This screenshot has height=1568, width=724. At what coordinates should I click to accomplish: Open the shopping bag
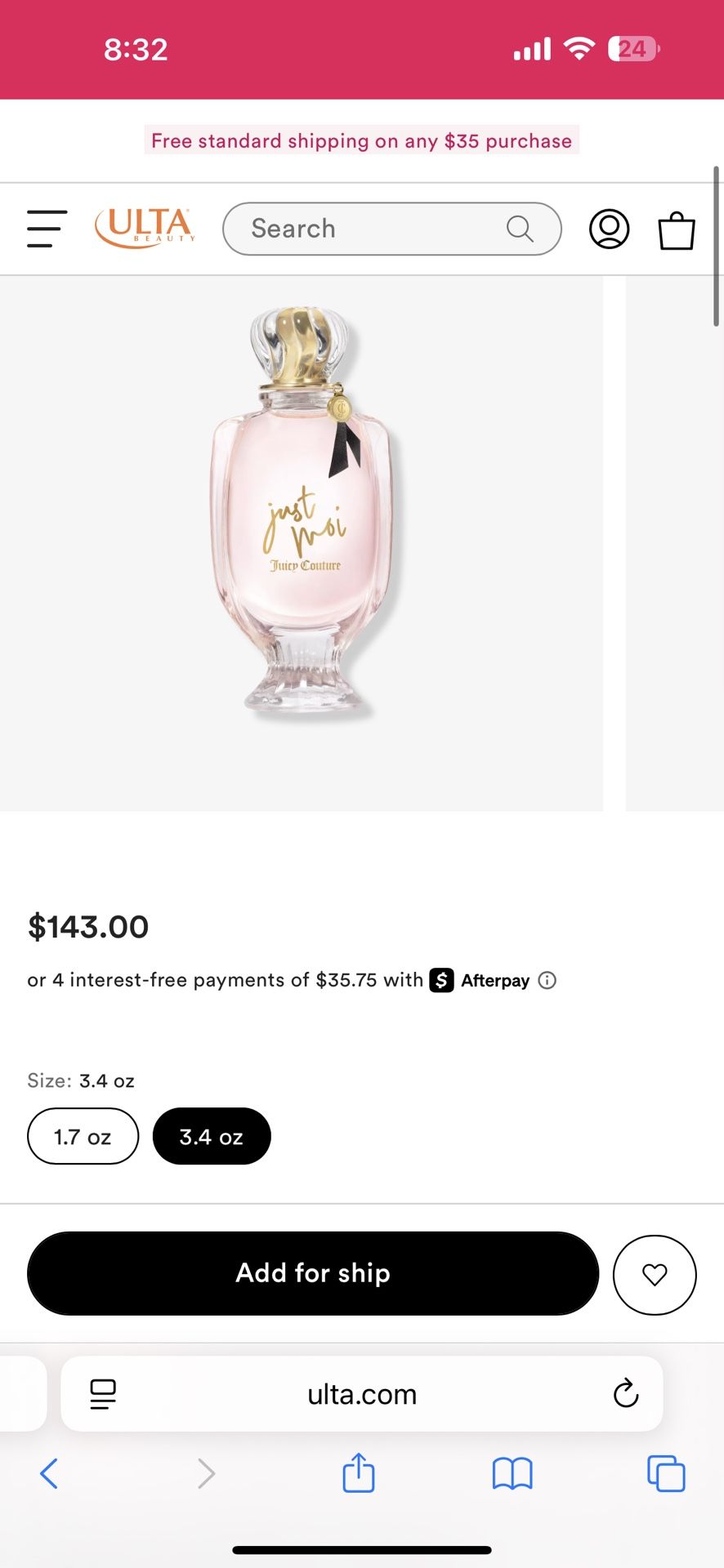pos(677,229)
